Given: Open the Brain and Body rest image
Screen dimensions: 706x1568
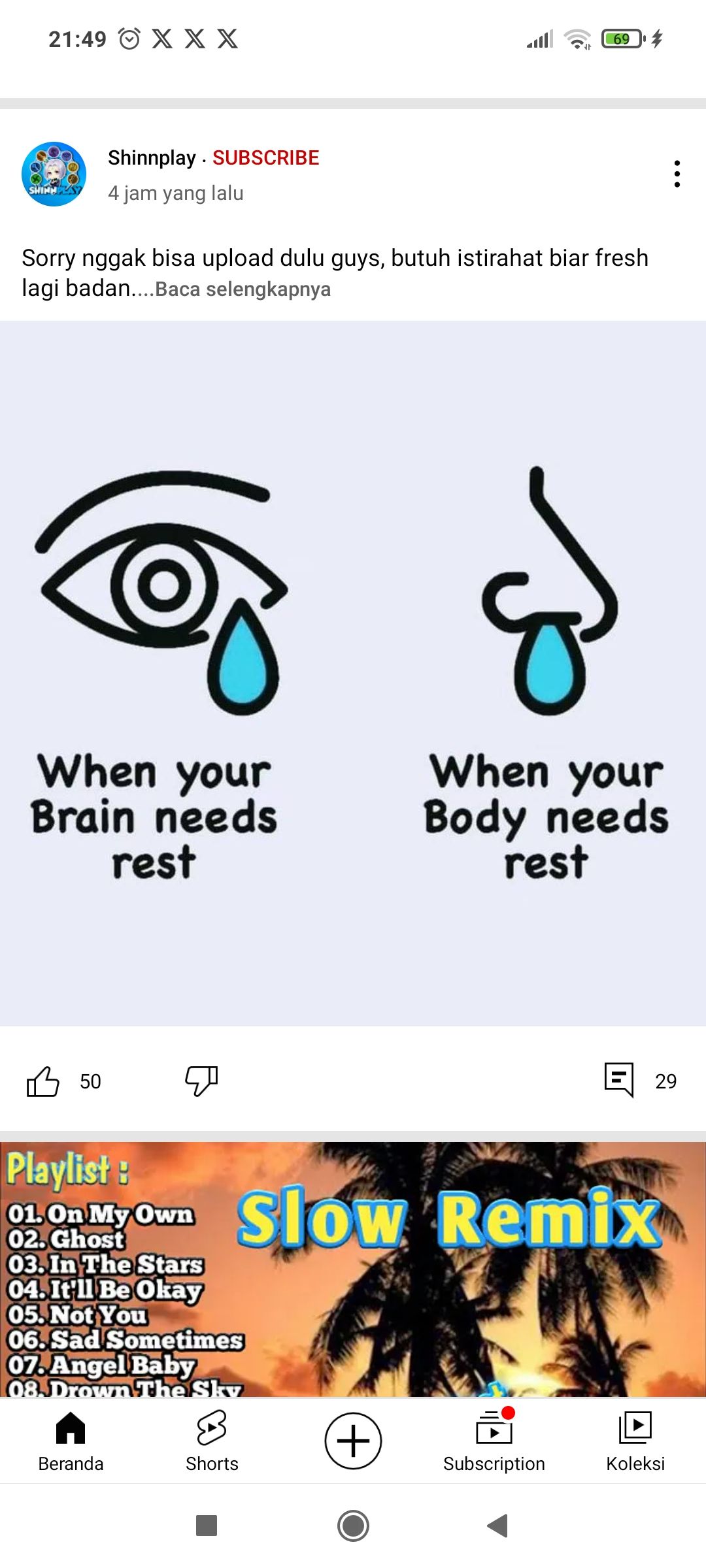Looking at the screenshot, I should pyautogui.click(x=353, y=673).
